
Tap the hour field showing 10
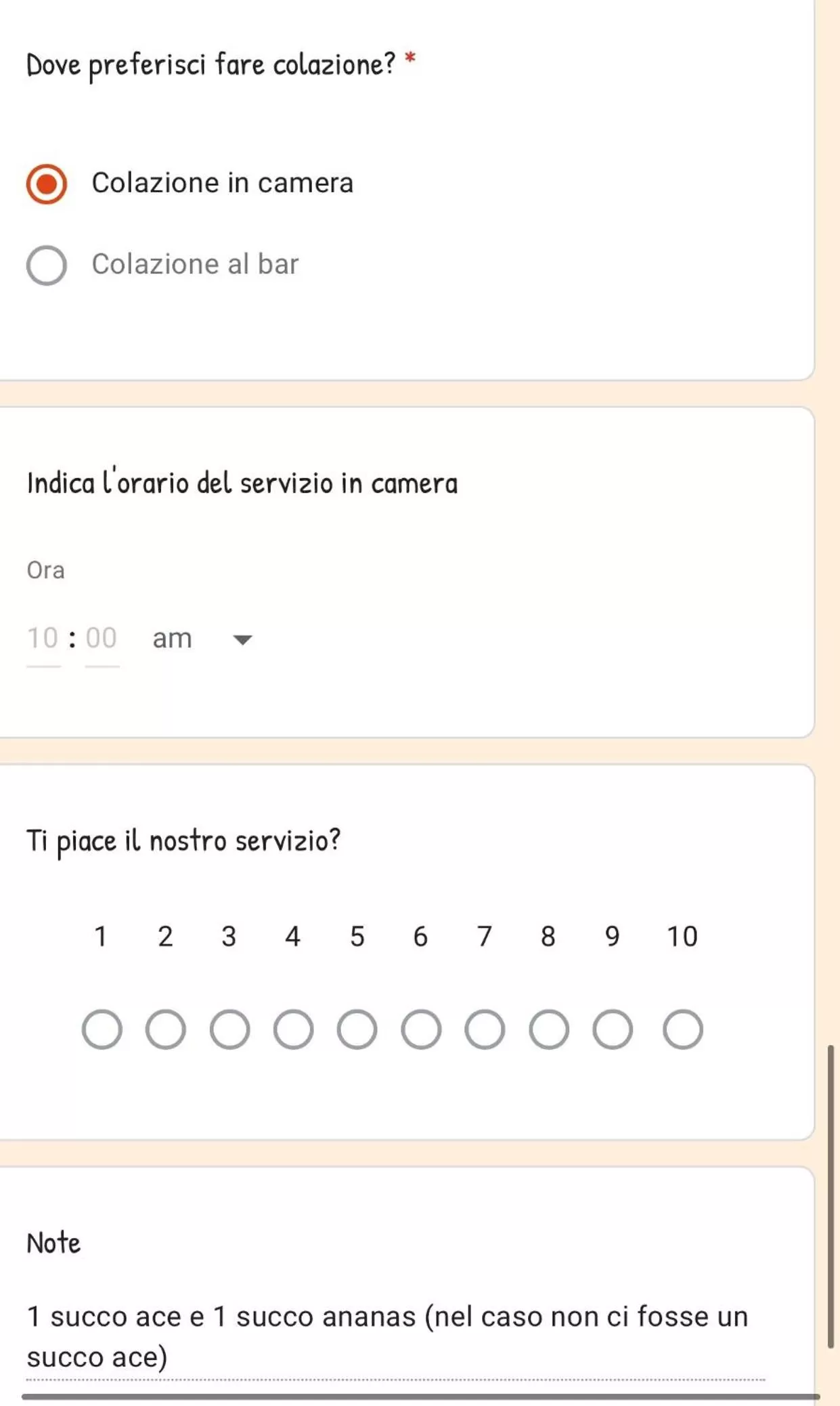[x=43, y=639]
